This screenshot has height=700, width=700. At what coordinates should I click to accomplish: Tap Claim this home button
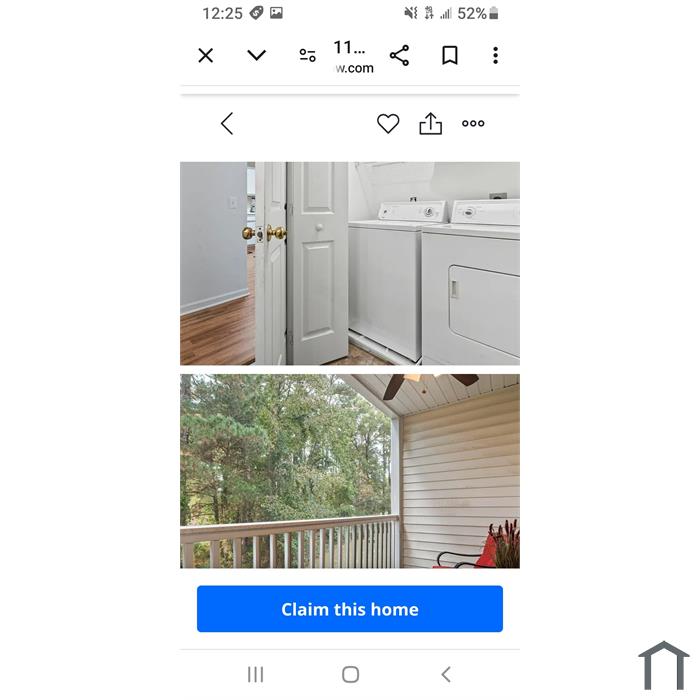pyautogui.click(x=350, y=609)
